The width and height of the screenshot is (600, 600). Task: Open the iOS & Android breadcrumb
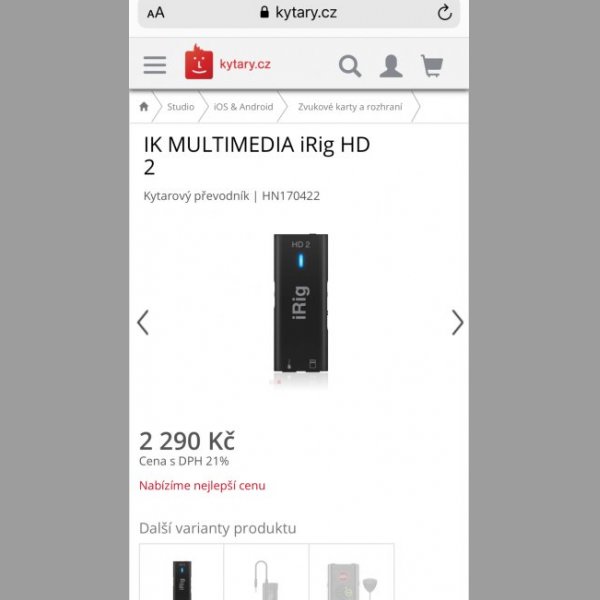[243, 106]
